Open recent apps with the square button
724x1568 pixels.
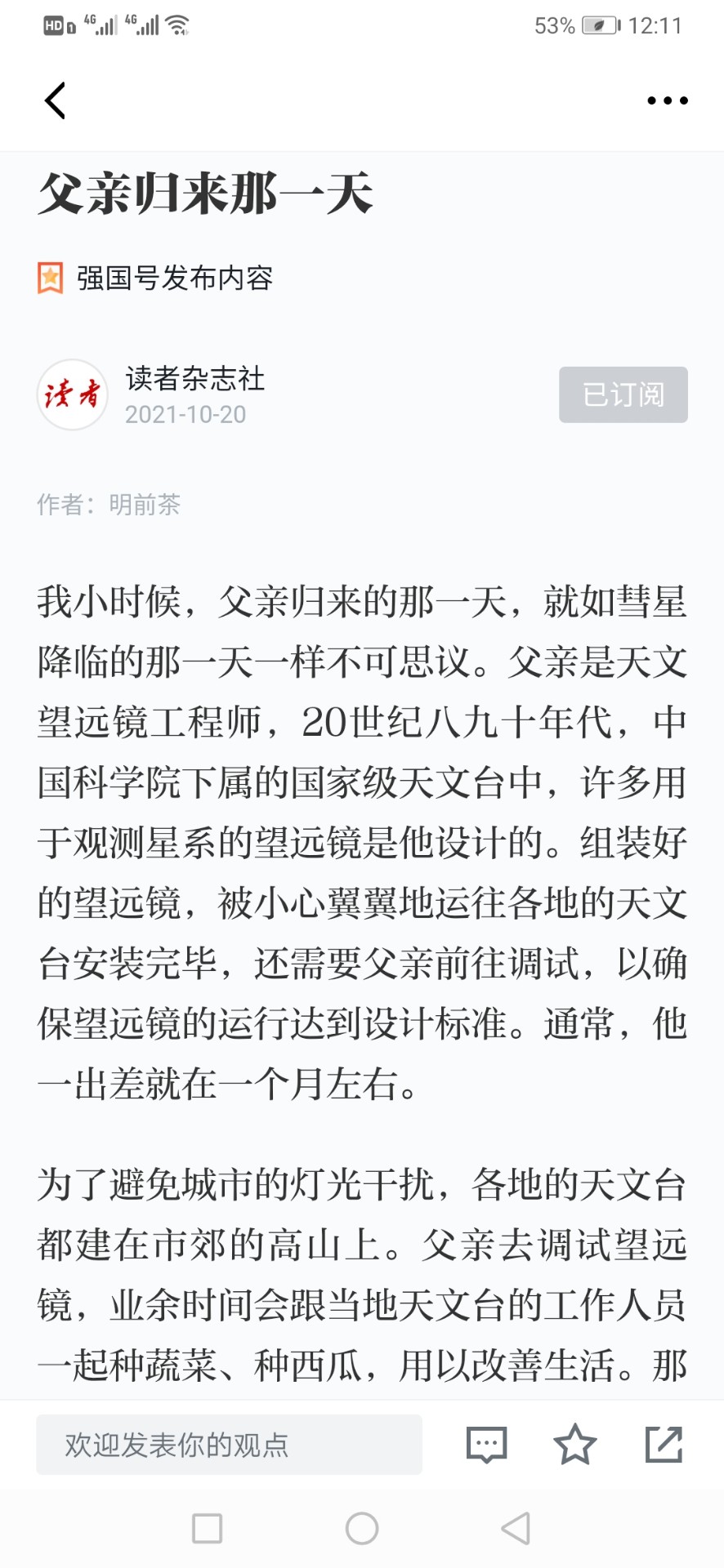tap(207, 1528)
